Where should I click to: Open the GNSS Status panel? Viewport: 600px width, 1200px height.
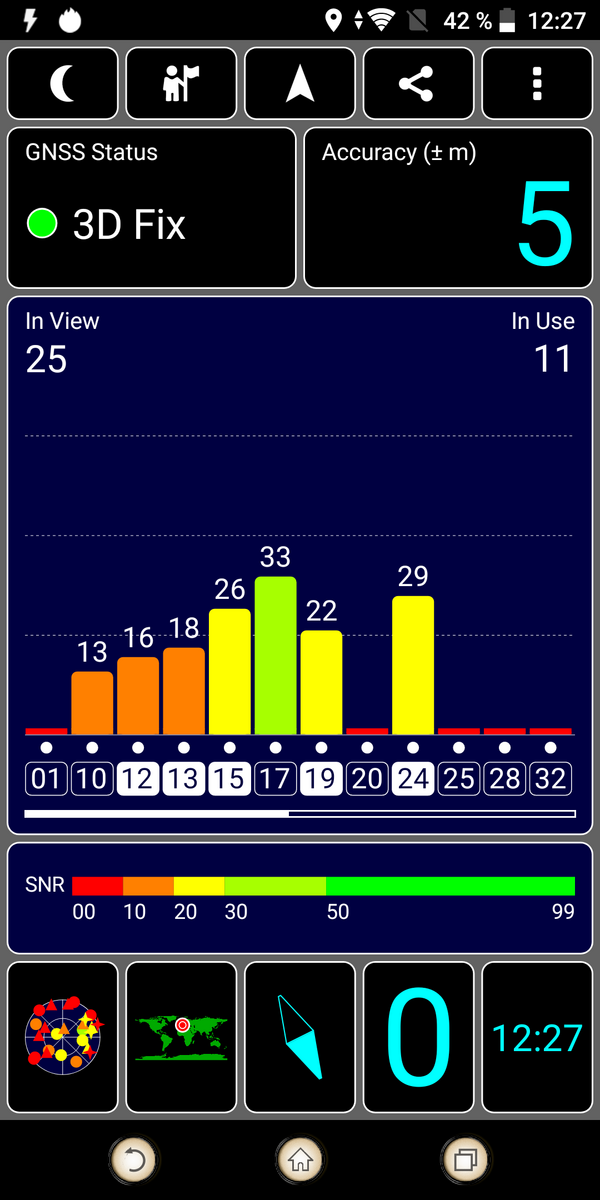coord(151,208)
